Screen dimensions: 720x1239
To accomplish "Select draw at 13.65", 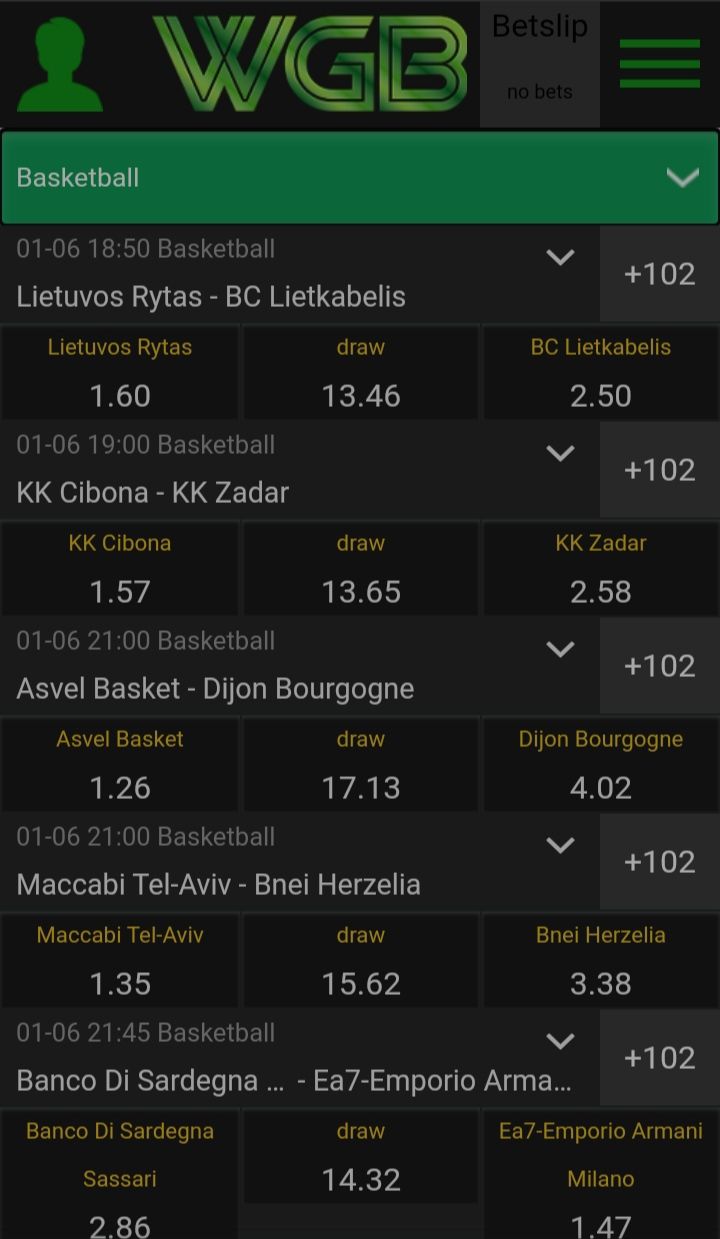I will pos(361,568).
